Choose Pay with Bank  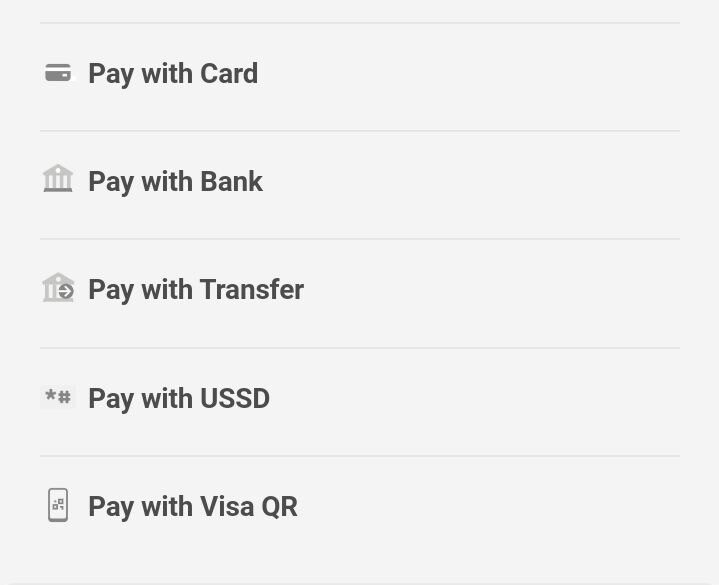click(175, 182)
